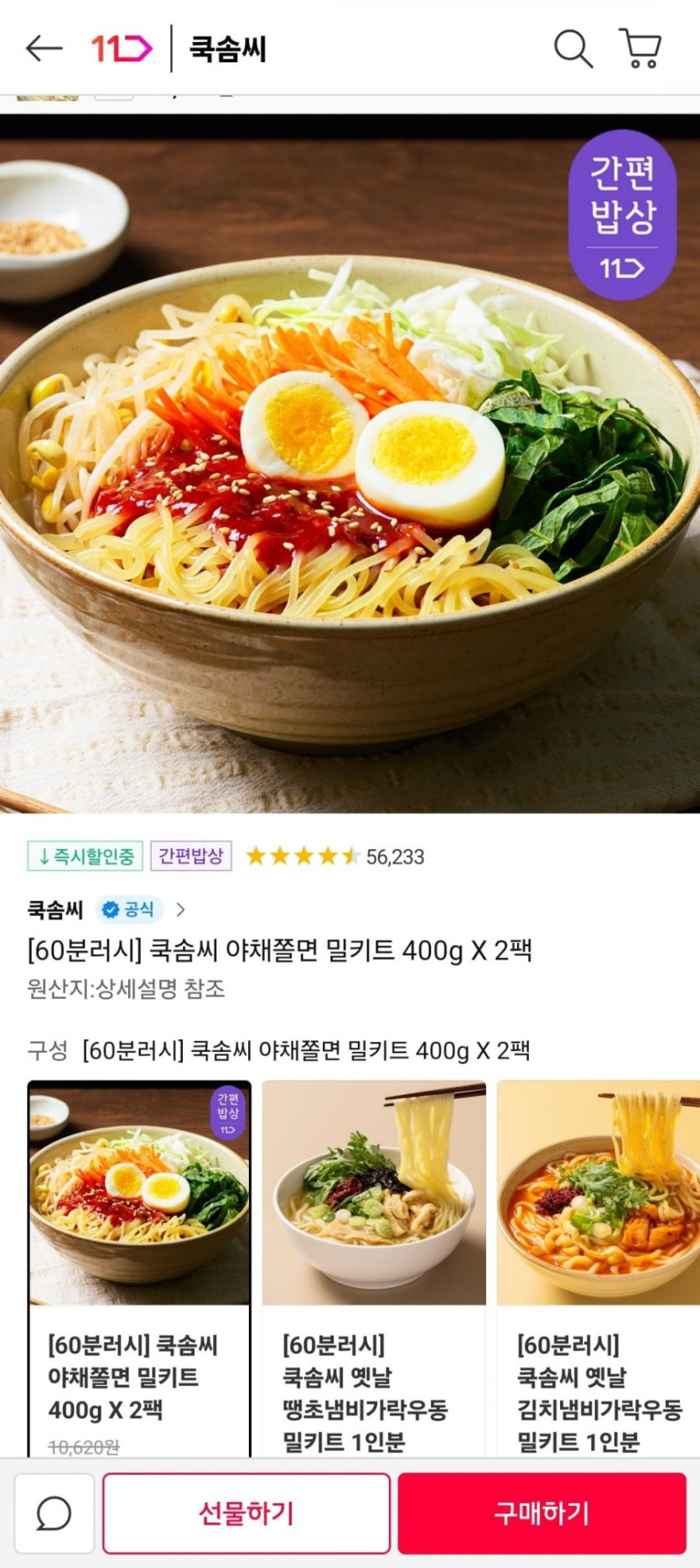Select the 옛날 김치냄비가락우동 밀키트 option

click(x=599, y=1265)
